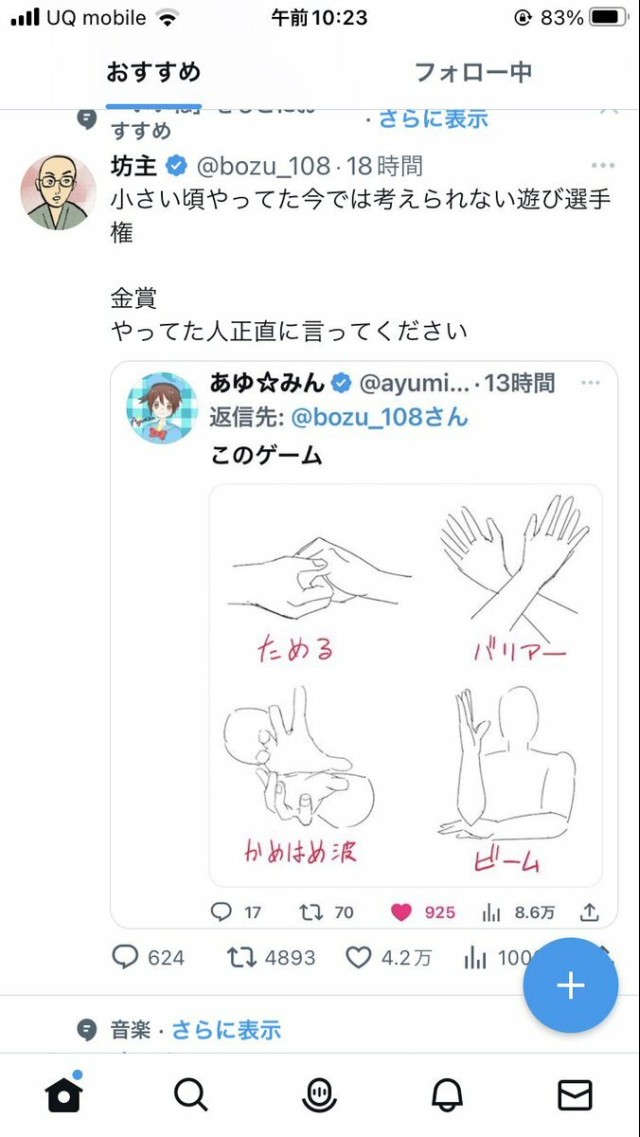Compose a new post with plus button
The image size is (640, 1137).
(570, 986)
